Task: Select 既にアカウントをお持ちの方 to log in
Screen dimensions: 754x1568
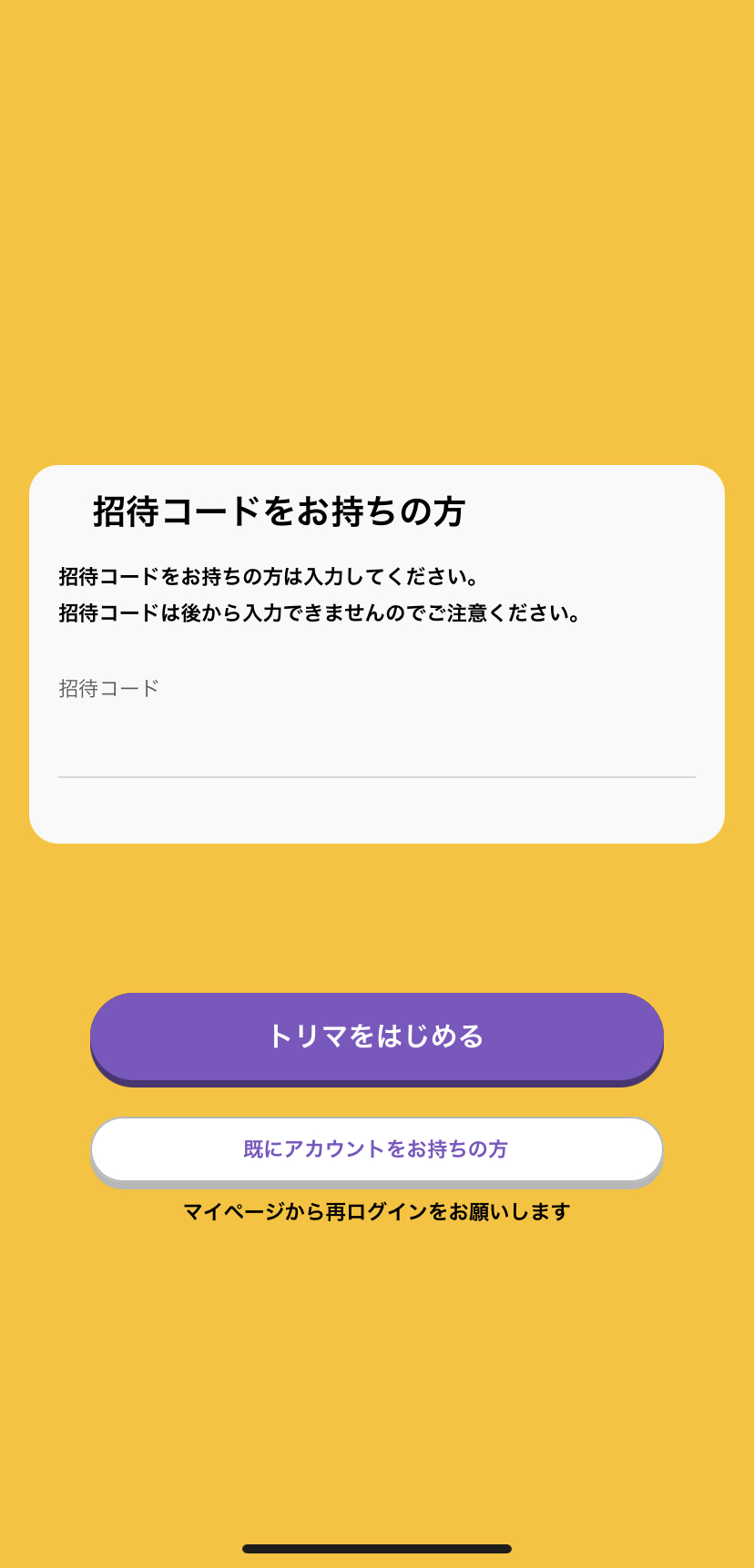Action: pyautogui.click(x=376, y=1148)
